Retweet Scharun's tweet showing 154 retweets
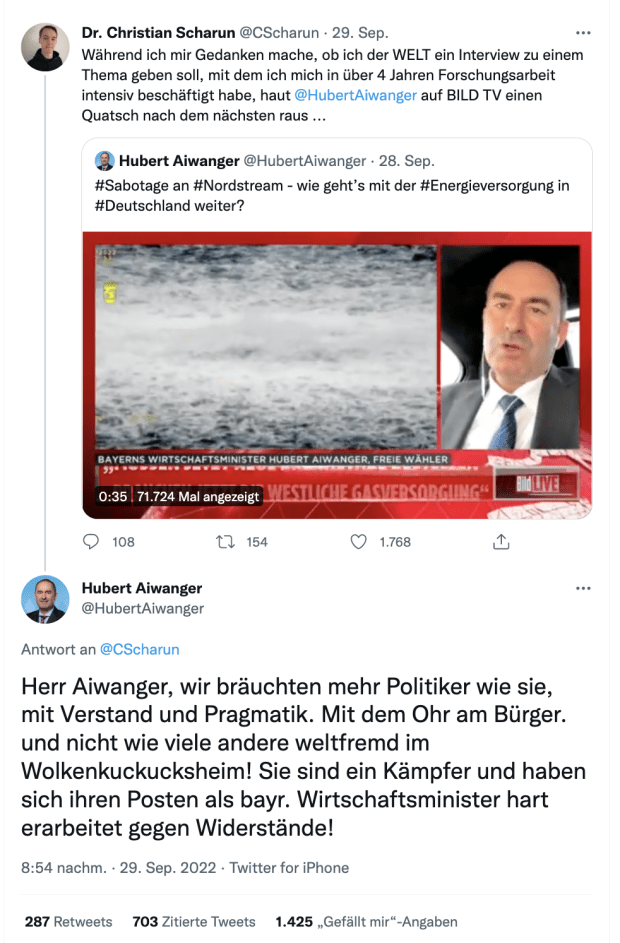This screenshot has height=943, width=620. [x=228, y=541]
